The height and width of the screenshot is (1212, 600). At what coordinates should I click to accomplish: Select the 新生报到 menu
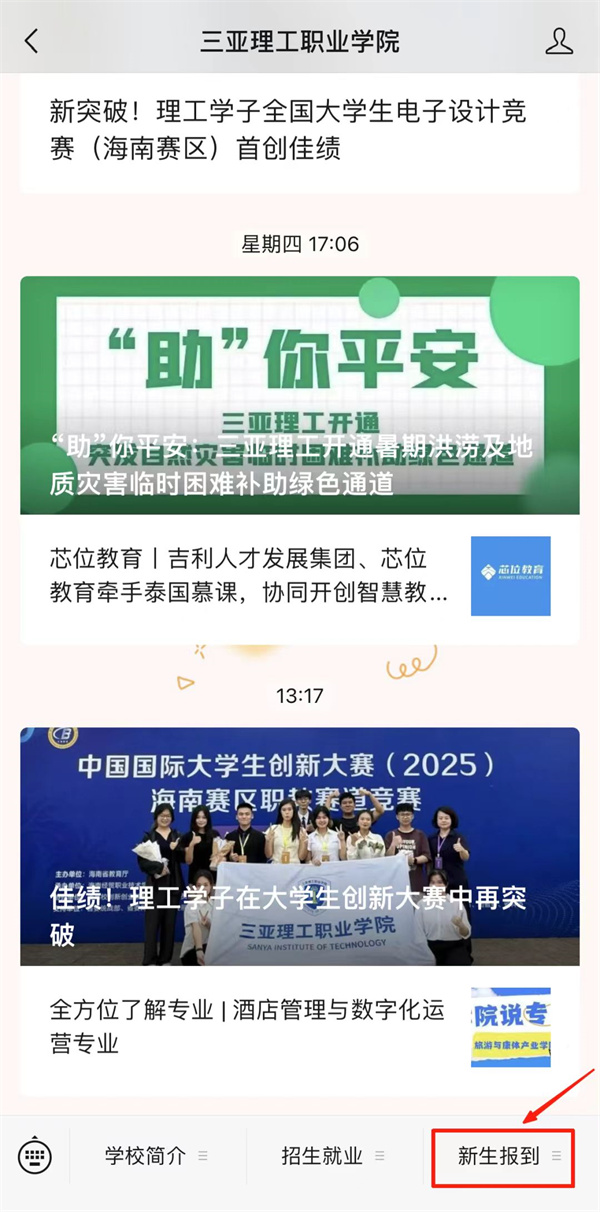click(x=503, y=1157)
